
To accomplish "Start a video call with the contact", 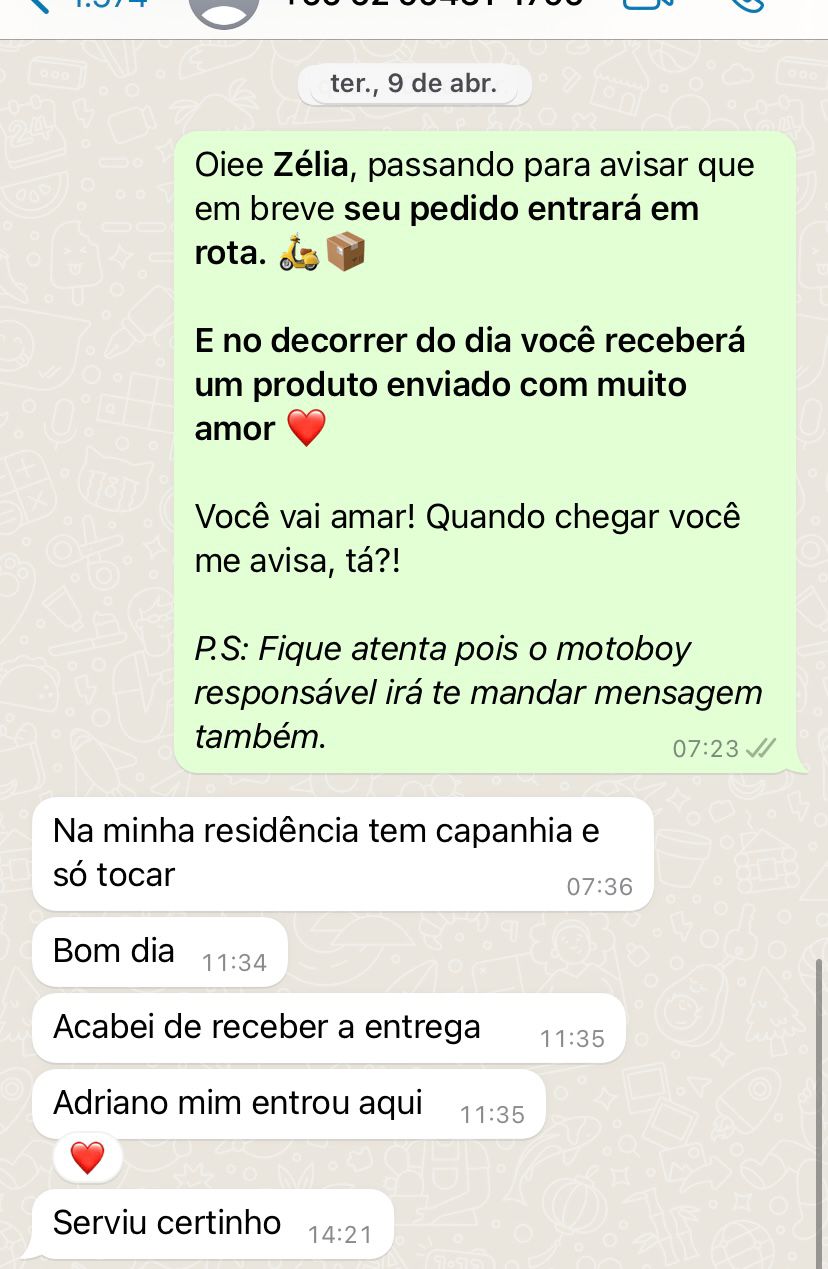I will click(x=645, y=6).
